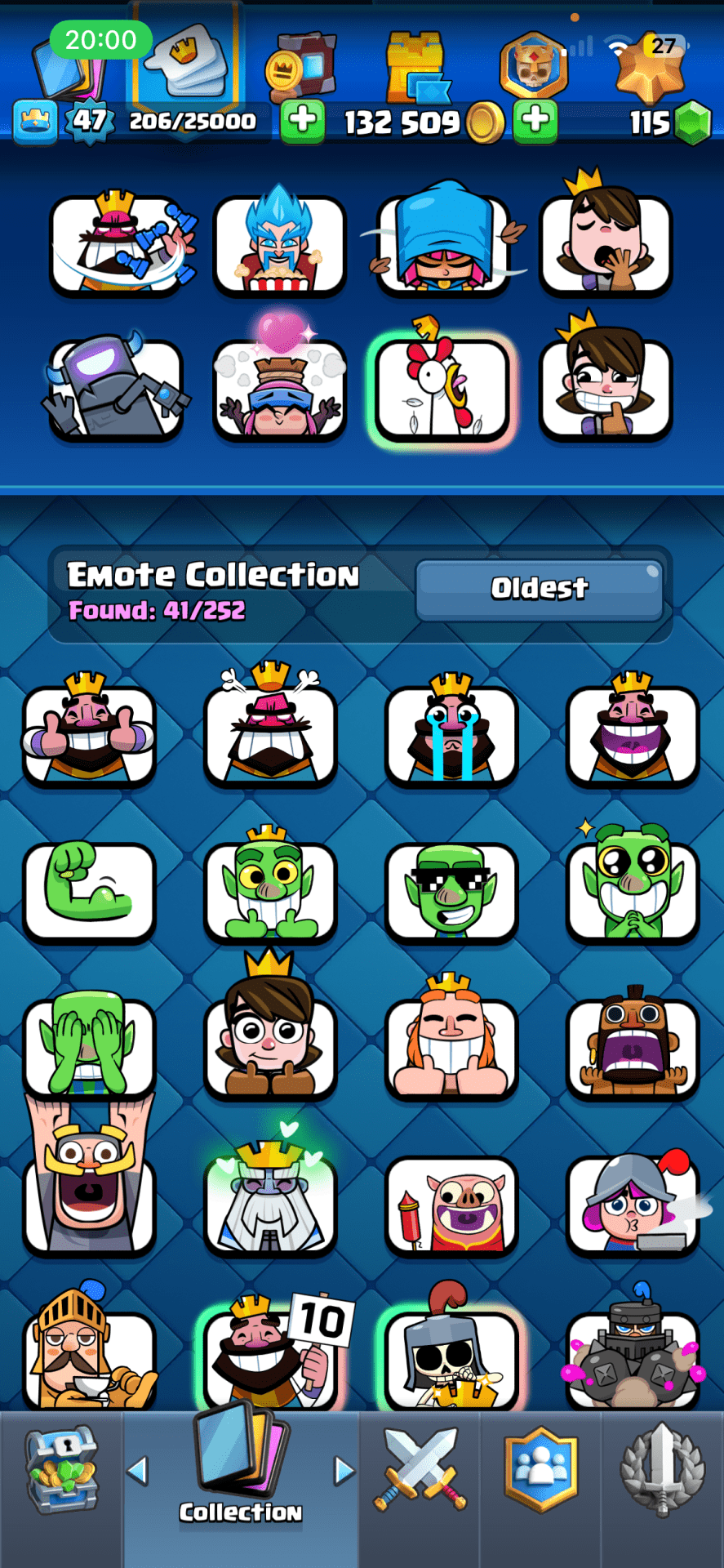724x1568 pixels.
Task: Select the goblin with sunglasses emote
Action: click(x=451, y=890)
